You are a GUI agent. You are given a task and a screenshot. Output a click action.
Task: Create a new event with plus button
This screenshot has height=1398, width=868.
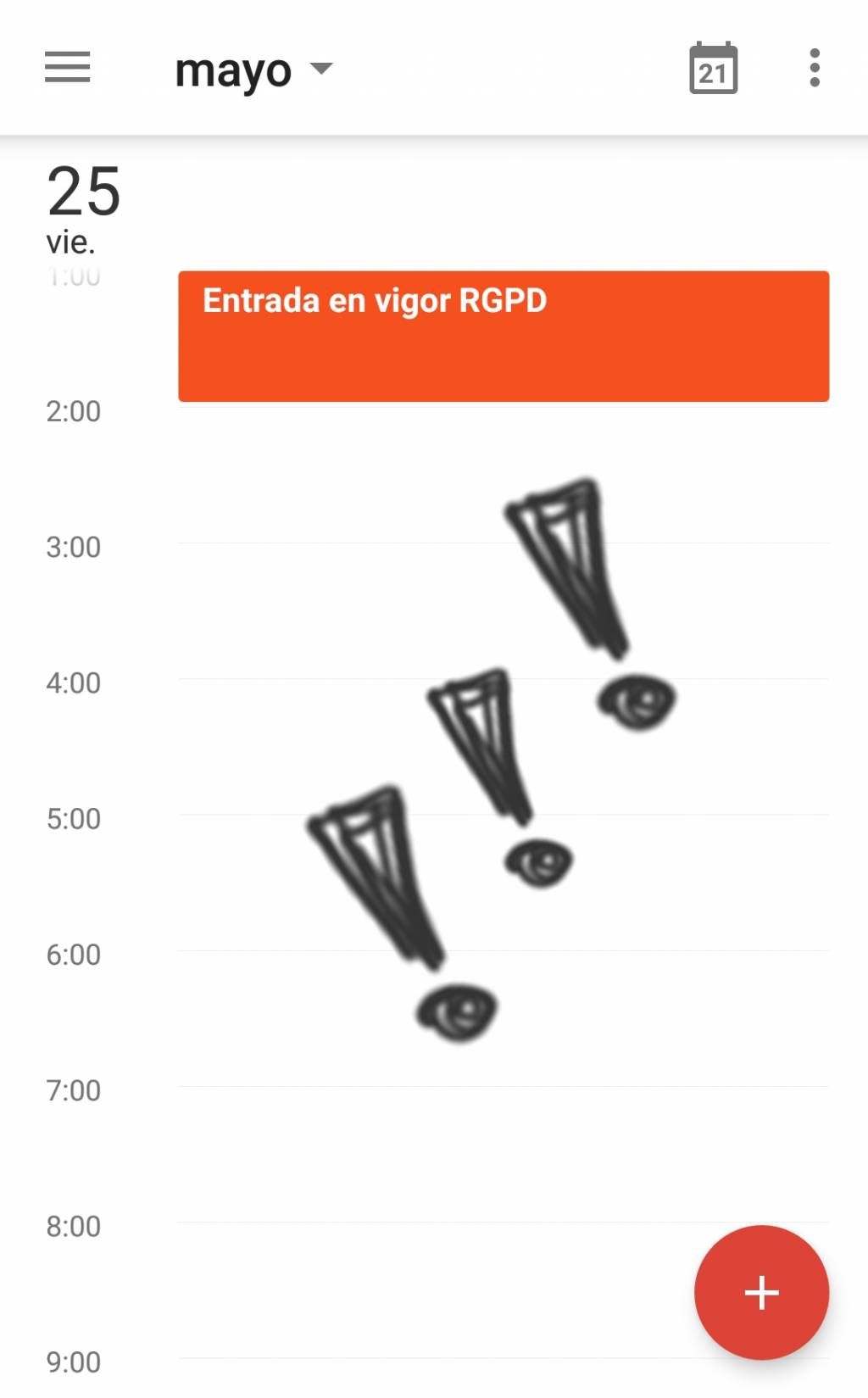point(761,1292)
